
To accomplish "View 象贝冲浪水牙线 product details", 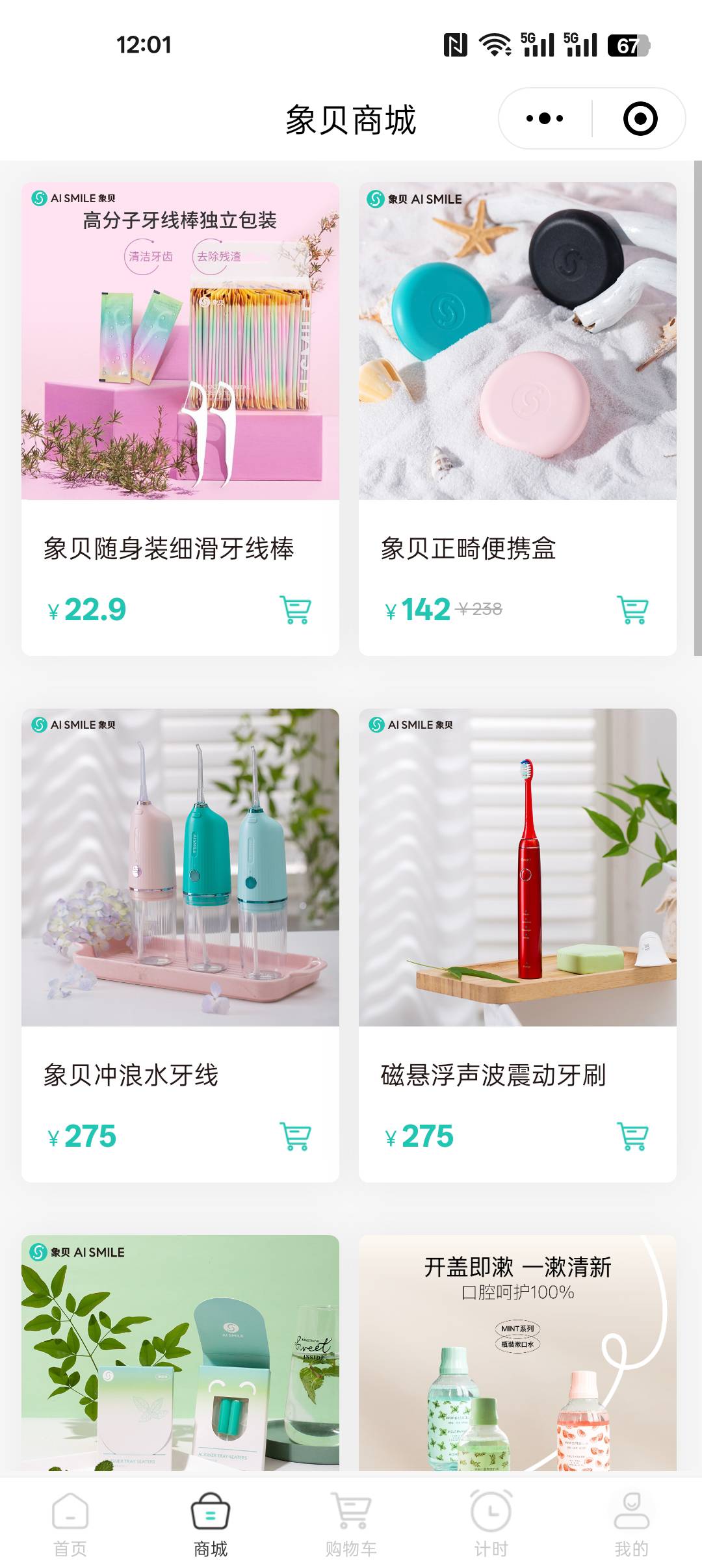I will coord(180,910).
